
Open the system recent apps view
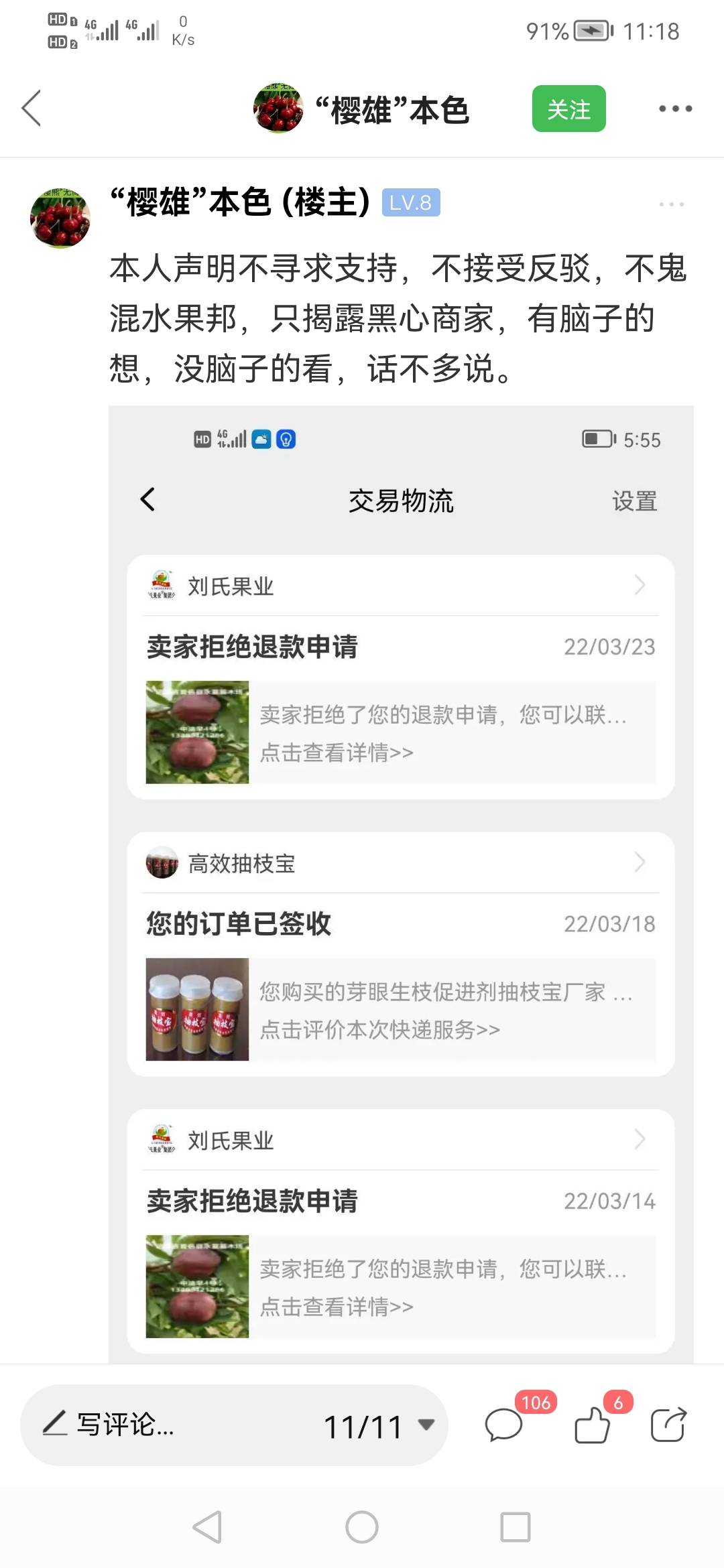click(516, 1527)
